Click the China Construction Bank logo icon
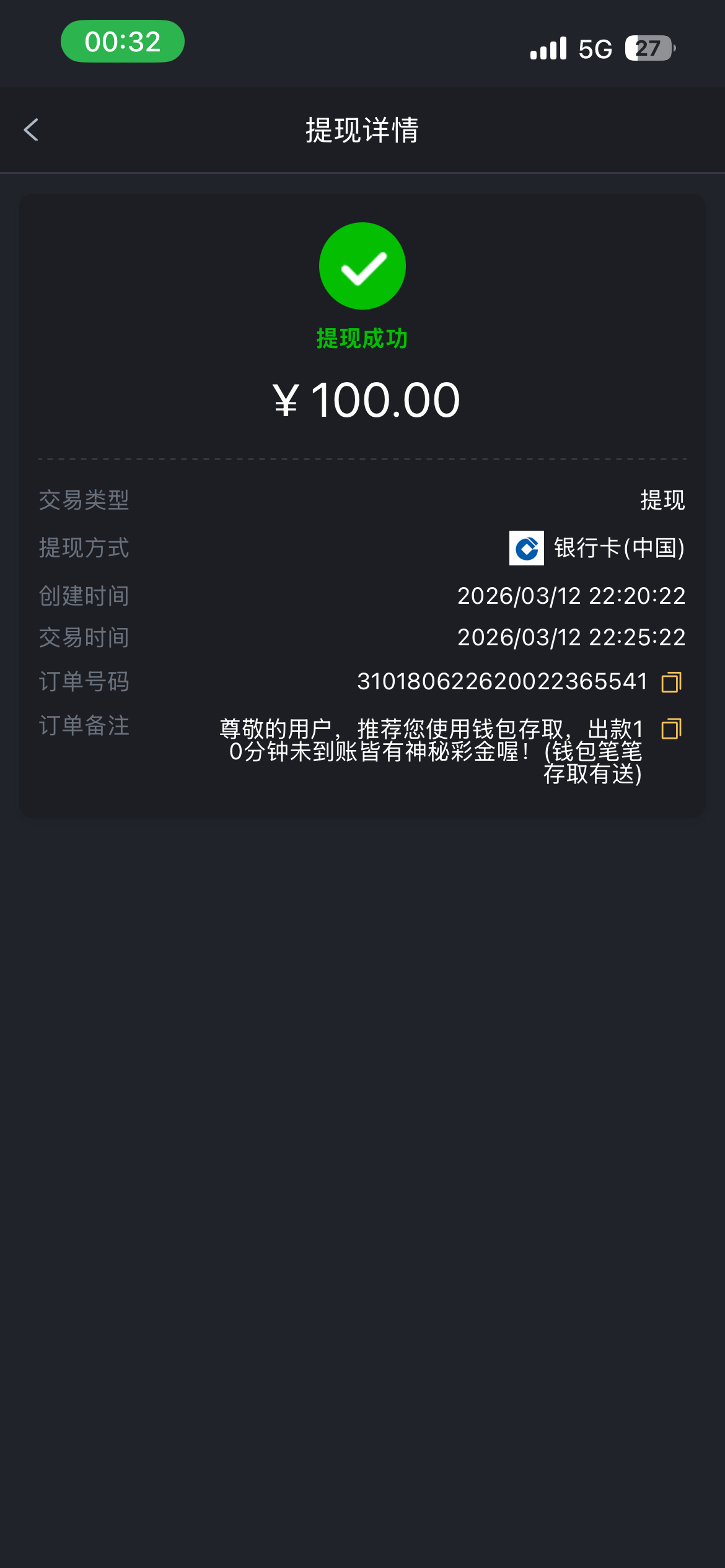Viewport: 725px width, 1568px height. pos(526,548)
